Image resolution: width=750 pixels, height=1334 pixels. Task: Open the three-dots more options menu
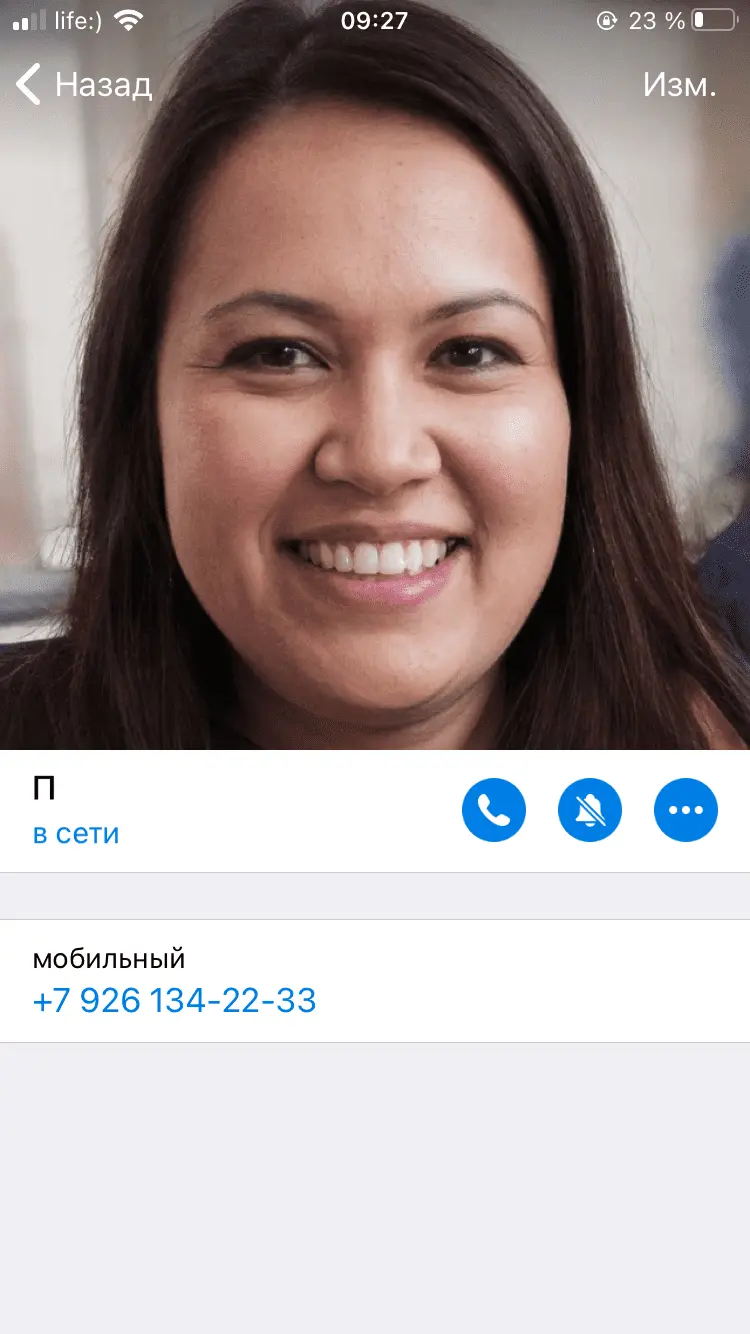pos(686,810)
